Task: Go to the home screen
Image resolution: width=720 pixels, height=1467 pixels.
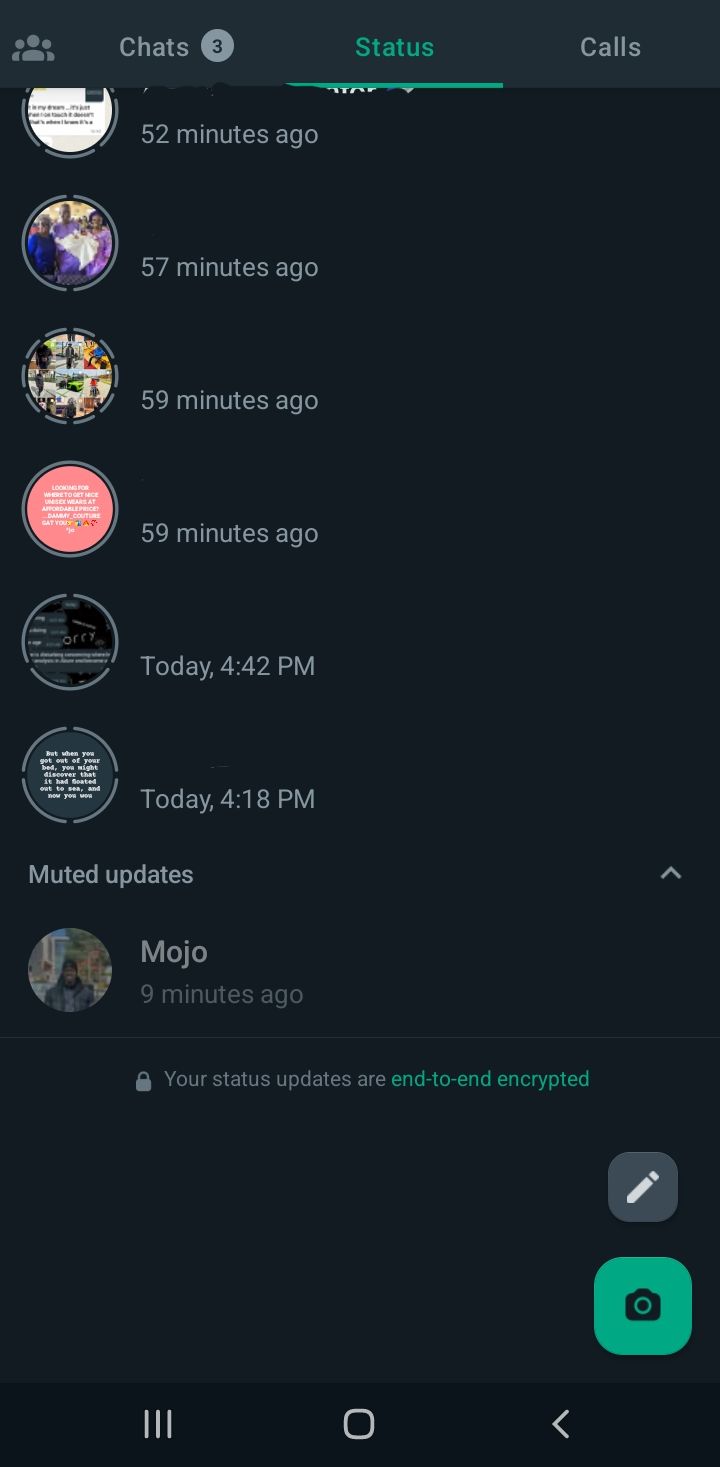Action: [x=359, y=1424]
